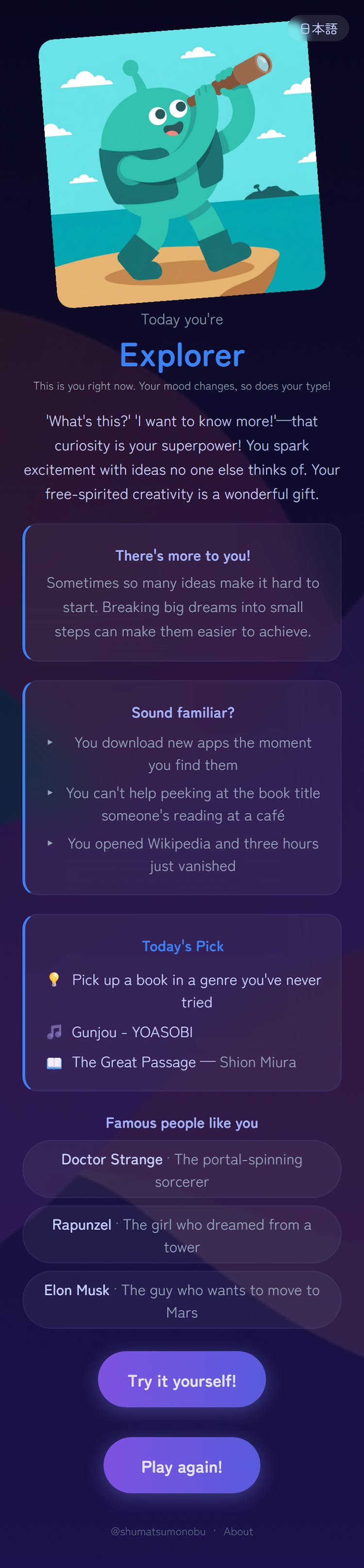
Task: Switch language to 日本語
Action: click(x=318, y=29)
